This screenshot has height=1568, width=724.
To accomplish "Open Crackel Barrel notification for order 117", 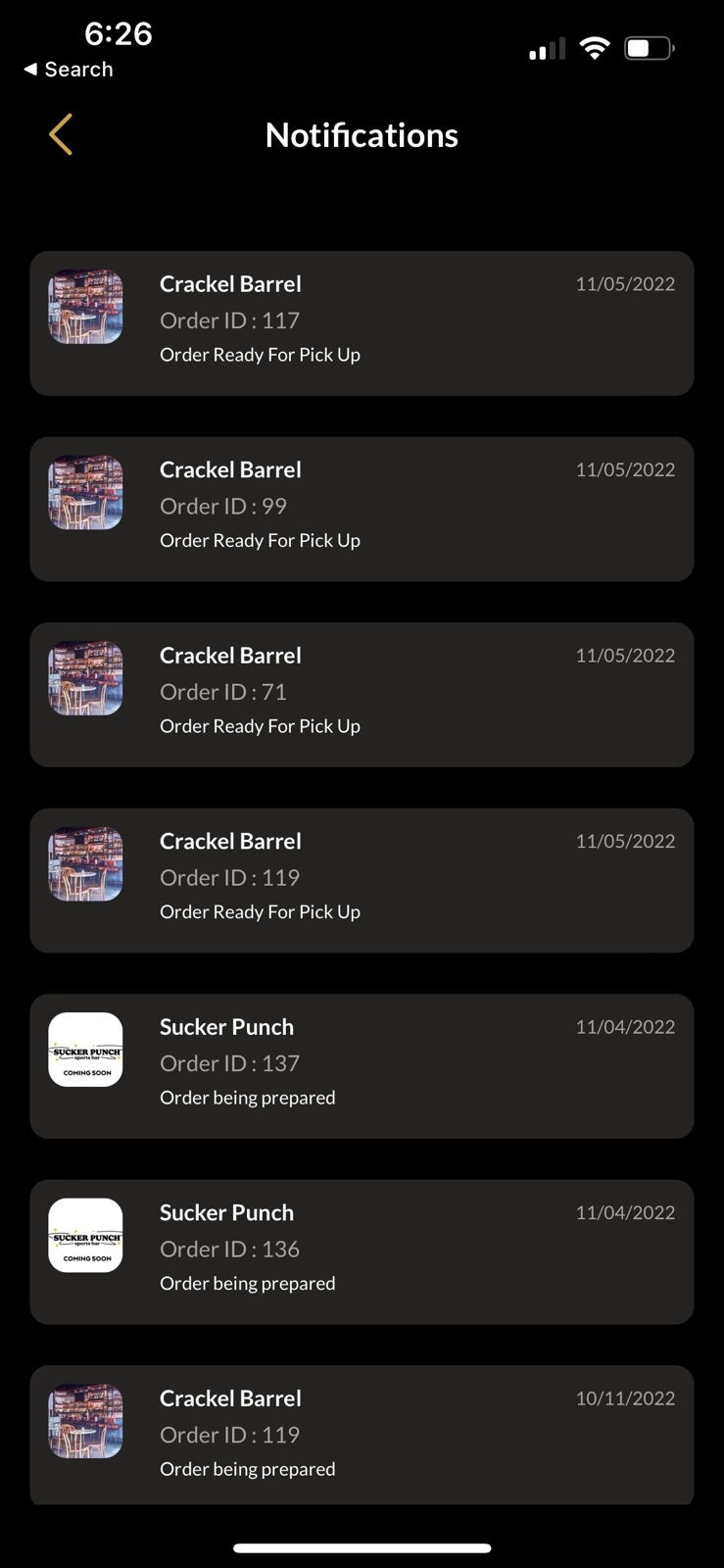I will (x=362, y=322).
